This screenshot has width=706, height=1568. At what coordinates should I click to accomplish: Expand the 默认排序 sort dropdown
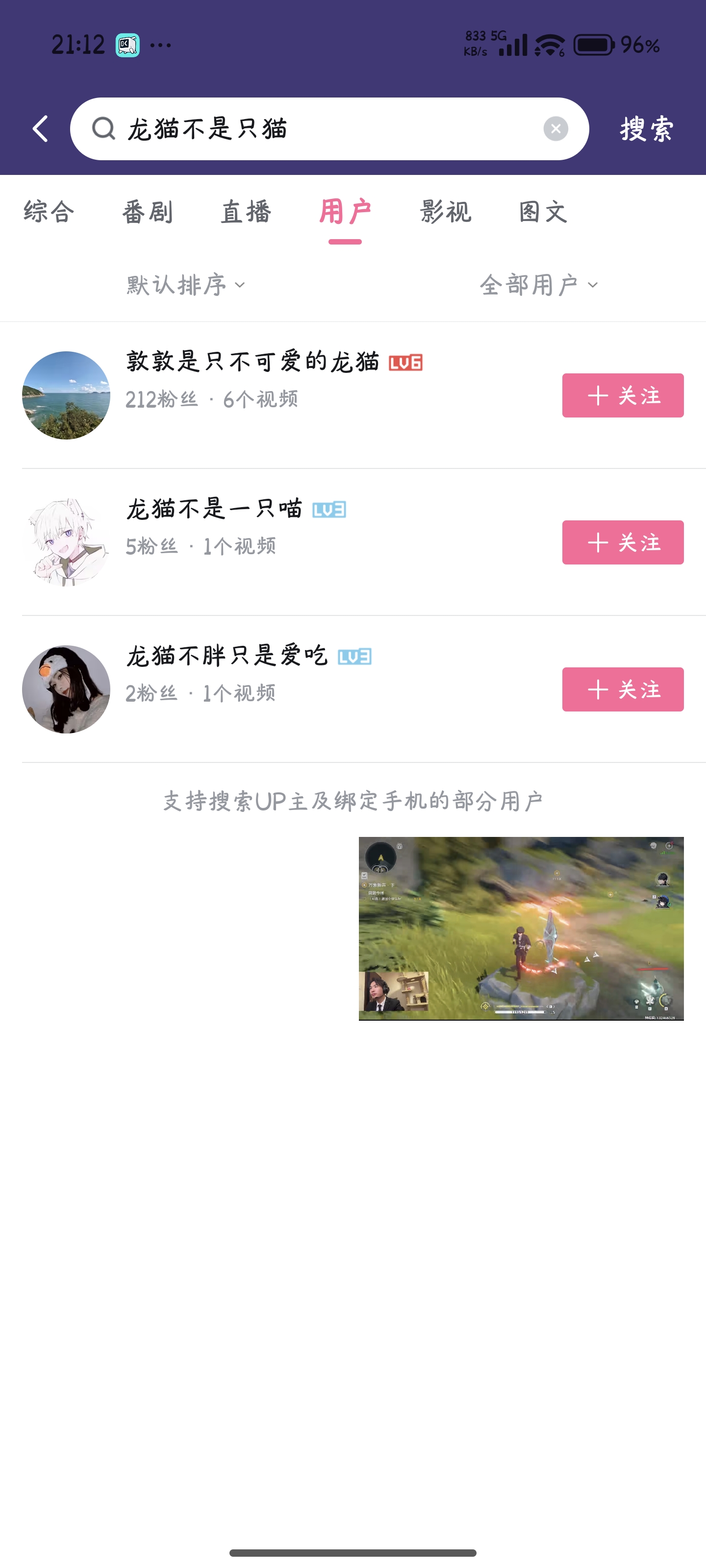(186, 285)
